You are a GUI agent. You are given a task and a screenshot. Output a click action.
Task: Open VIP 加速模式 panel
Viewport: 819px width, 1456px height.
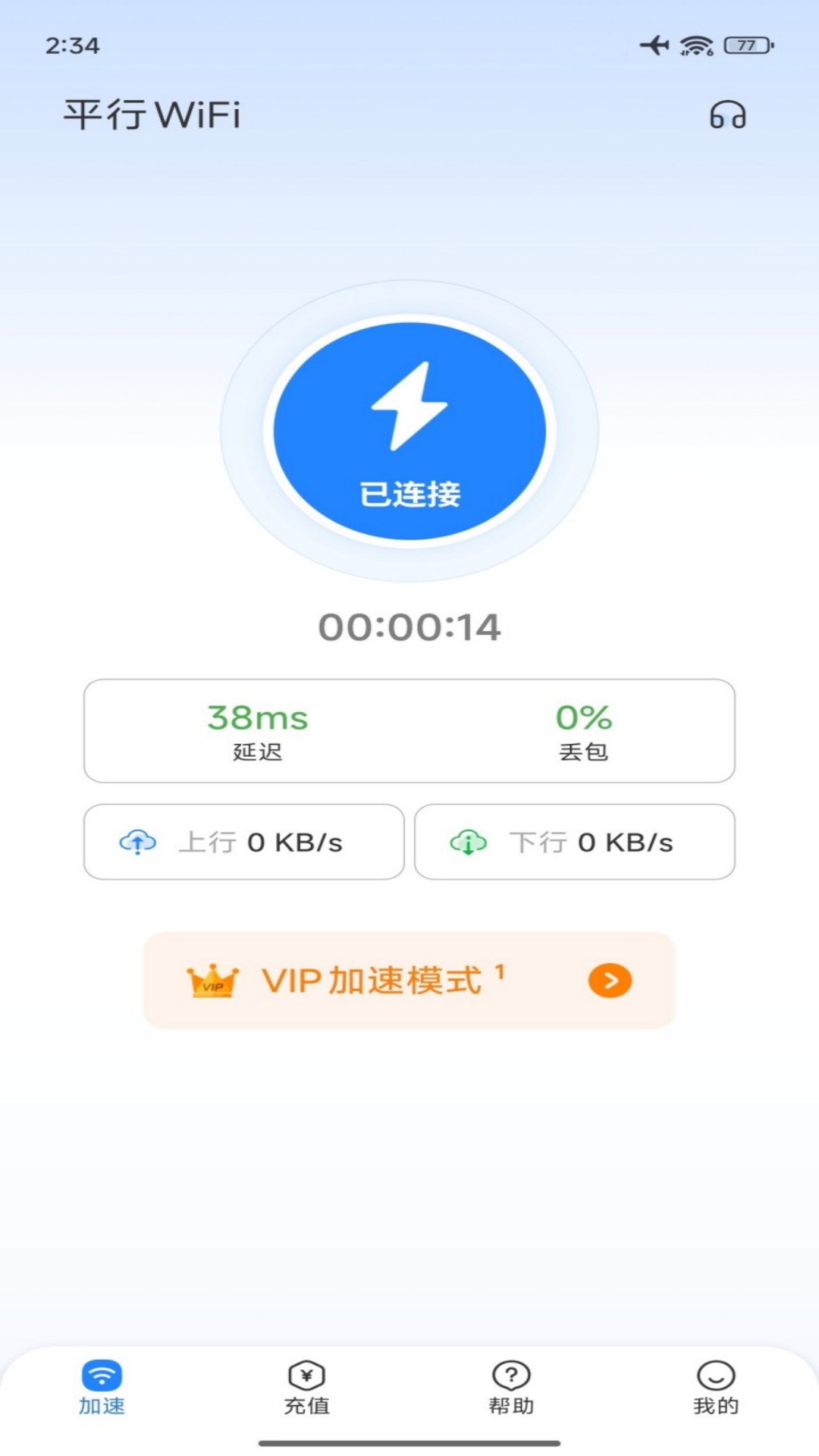[409, 980]
